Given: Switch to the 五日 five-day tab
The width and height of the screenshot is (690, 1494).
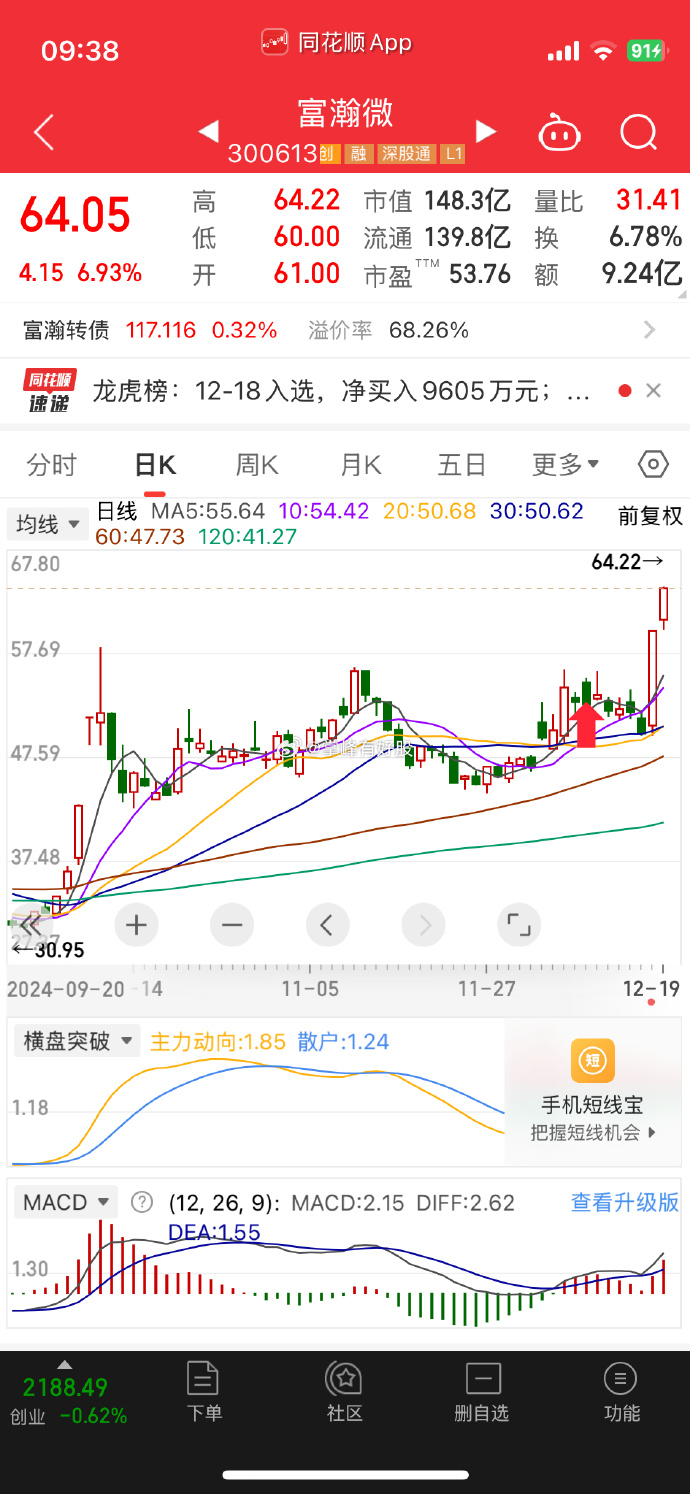Looking at the screenshot, I should click(x=461, y=465).
